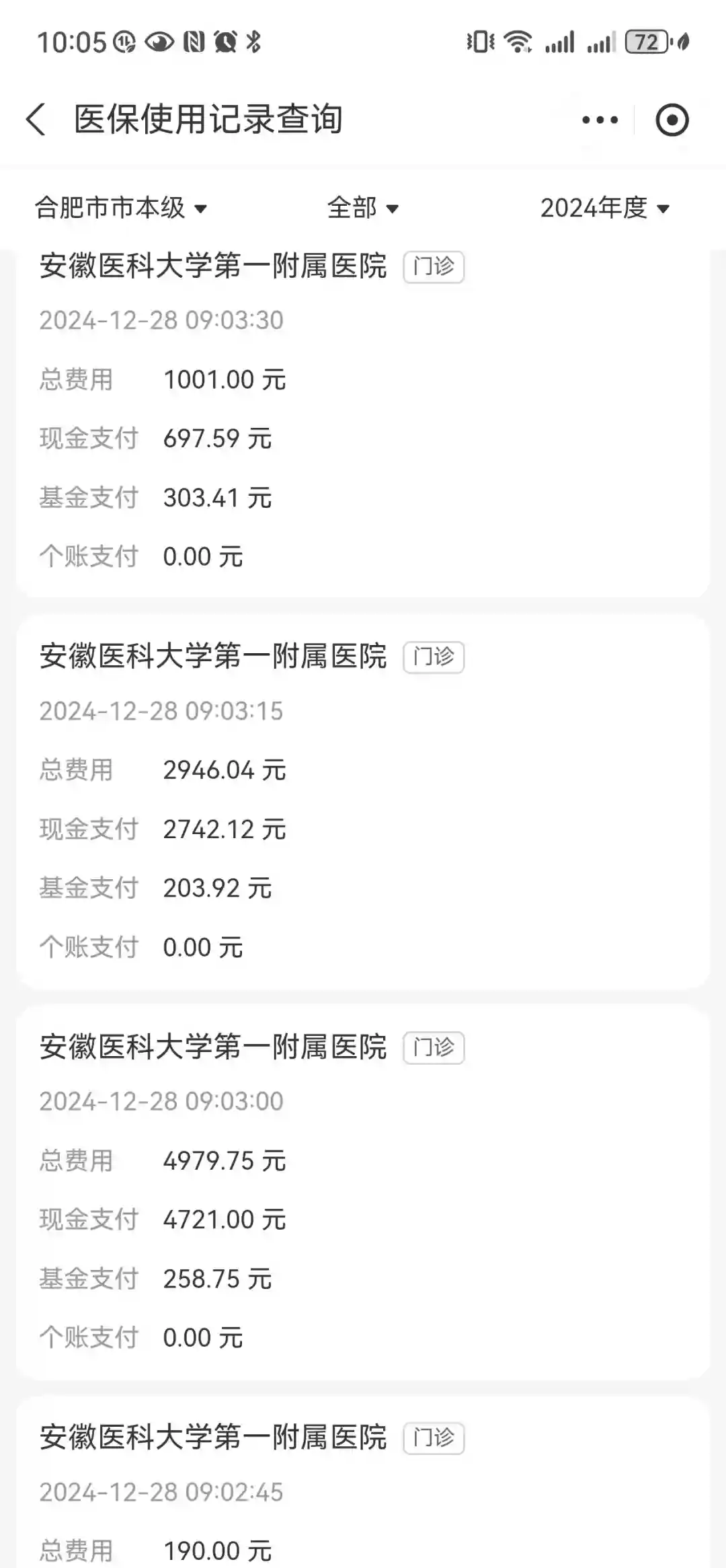Open the record dated 2024-12-28 09:03:15
The width and height of the screenshot is (726, 1568).
pyautogui.click(x=363, y=800)
